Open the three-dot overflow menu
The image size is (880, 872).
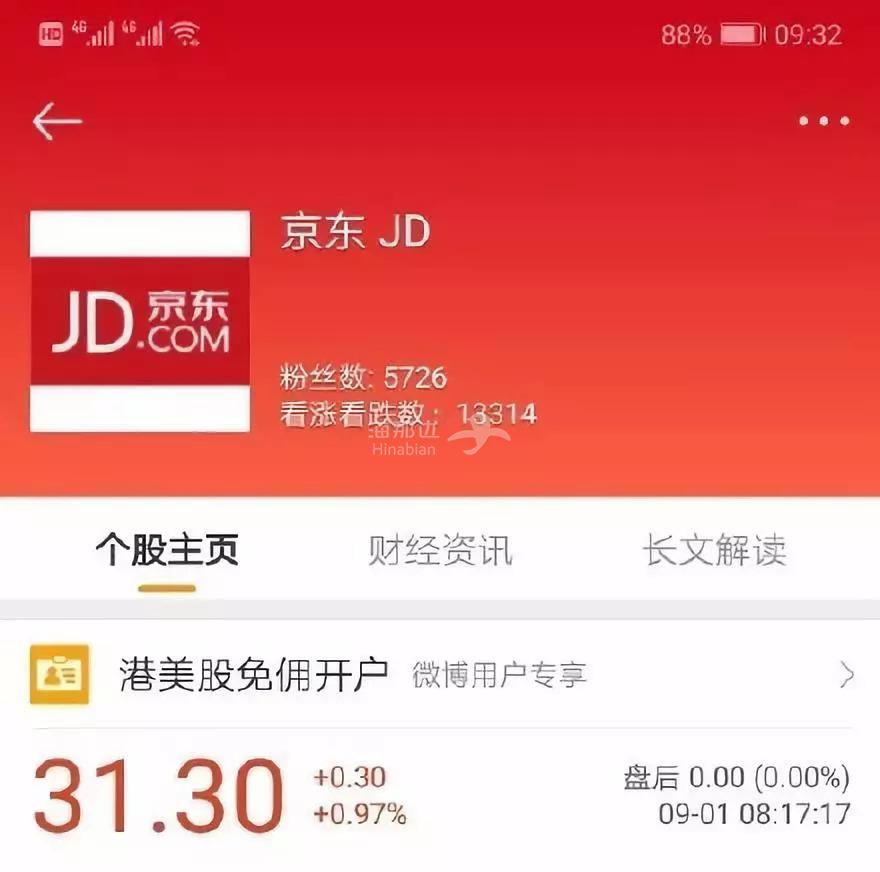(824, 122)
